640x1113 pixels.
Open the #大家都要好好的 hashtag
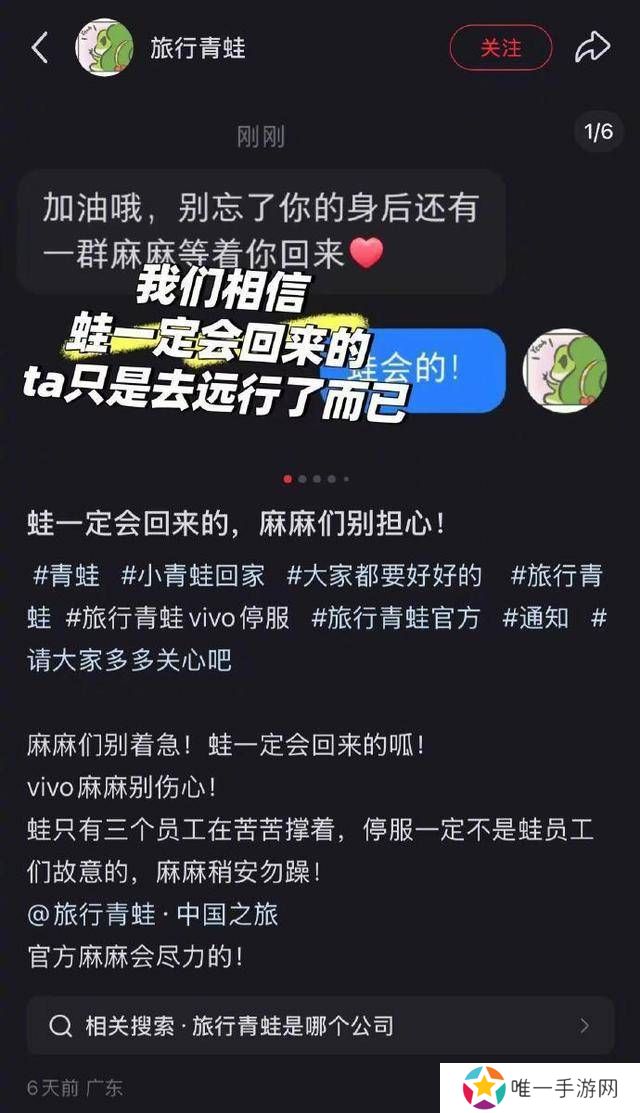384,576
